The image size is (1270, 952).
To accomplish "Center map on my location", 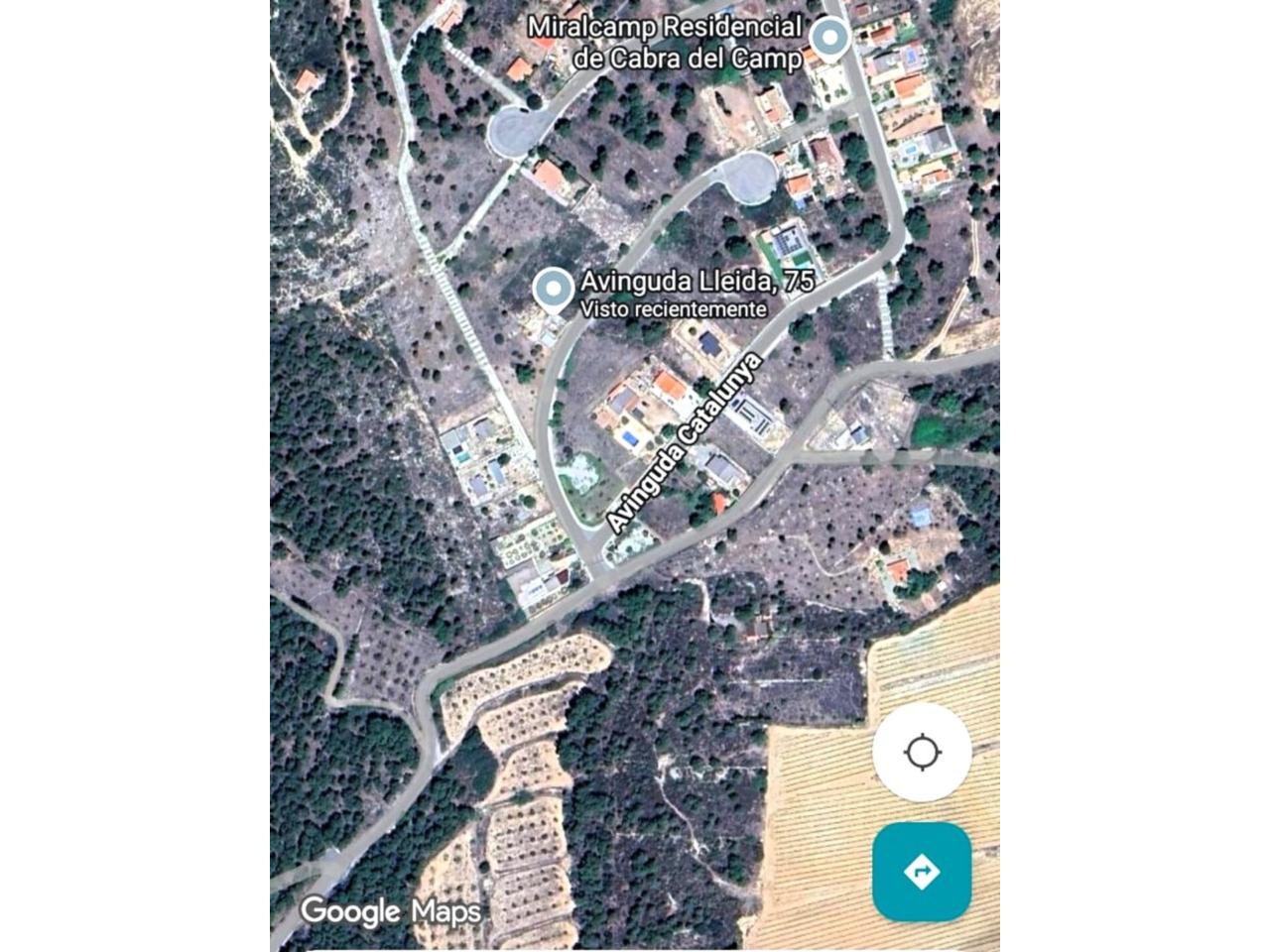I will [x=922, y=753].
